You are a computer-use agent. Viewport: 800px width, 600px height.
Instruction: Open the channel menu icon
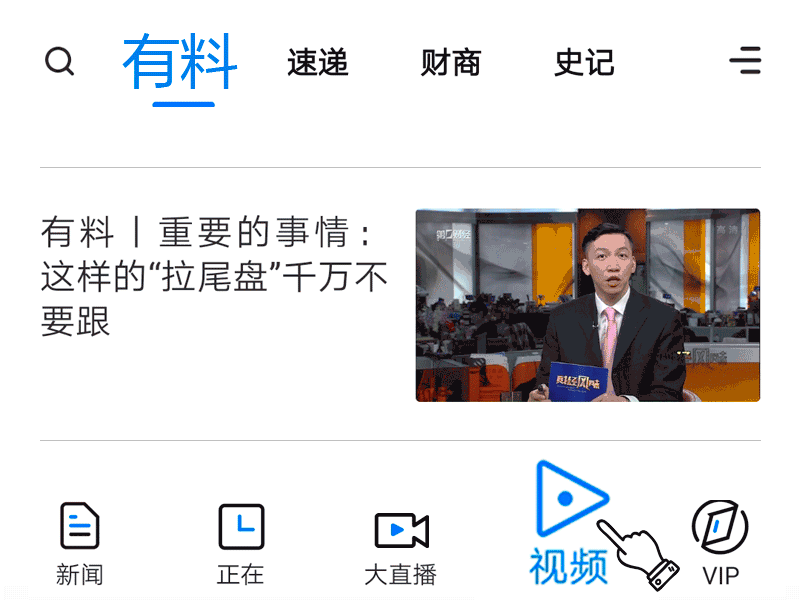745,61
